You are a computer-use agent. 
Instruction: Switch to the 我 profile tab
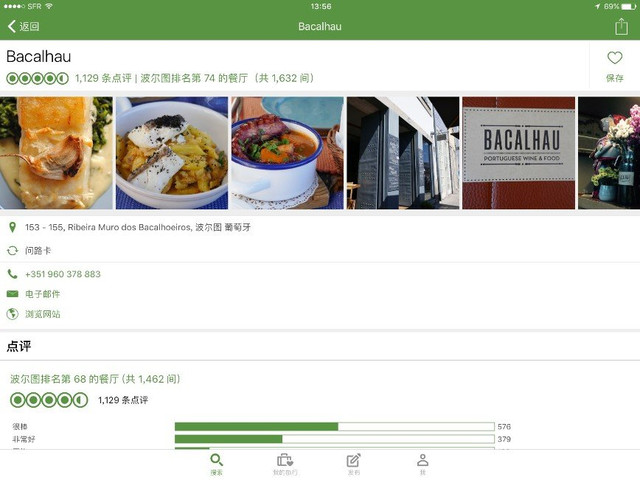pyautogui.click(x=422, y=464)
